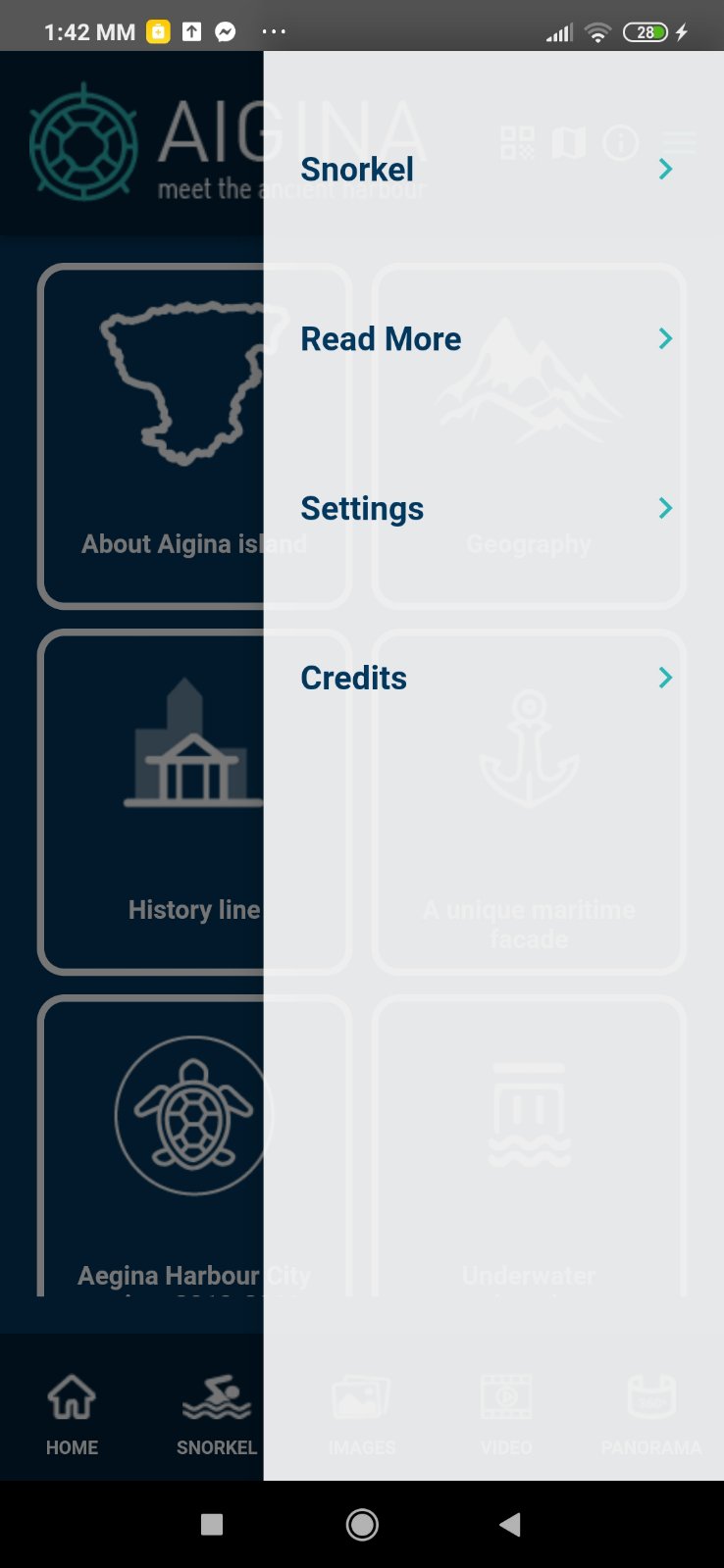Select Read More in the drawer
The height and width of the screenshot is (1568, 724).
[381, 339]
